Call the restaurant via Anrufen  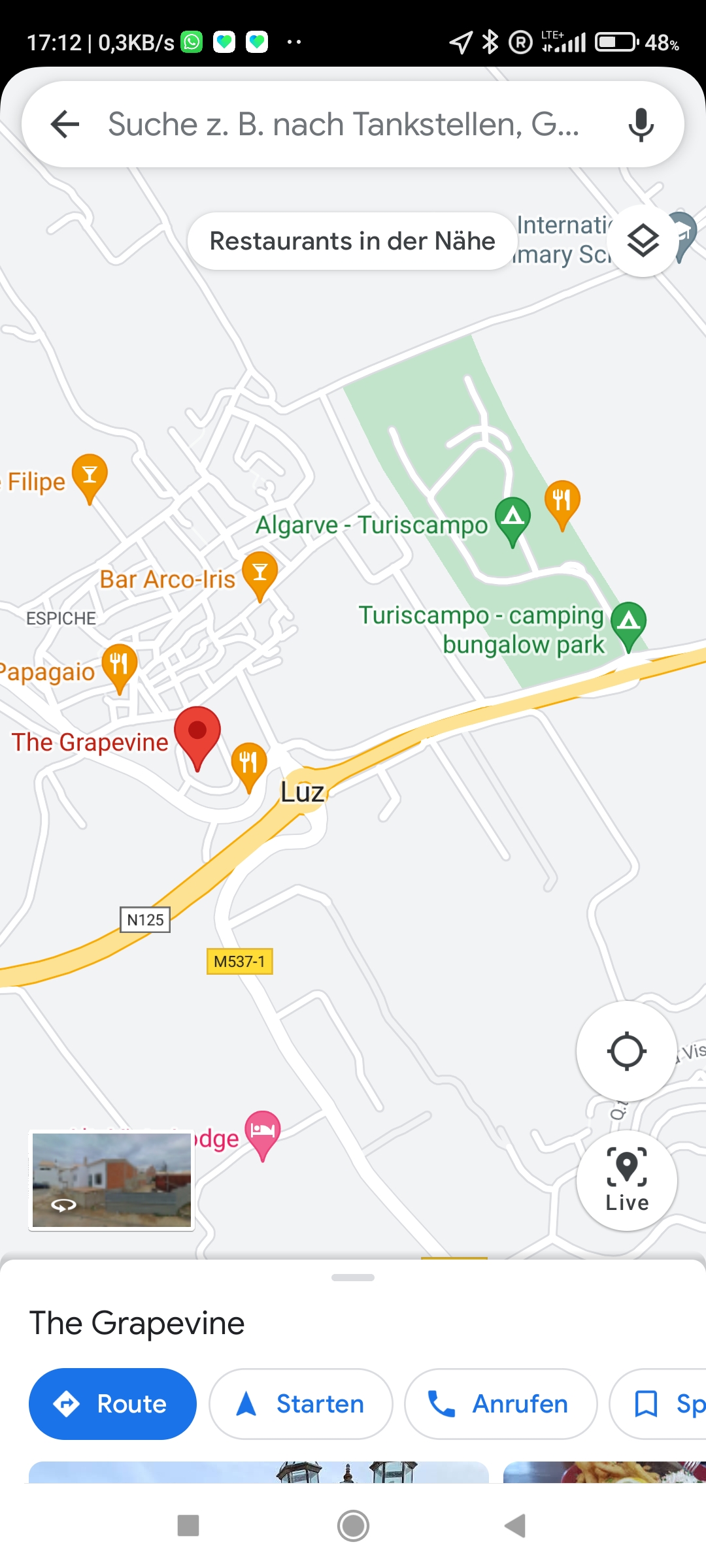click(x=501, y=1404)
